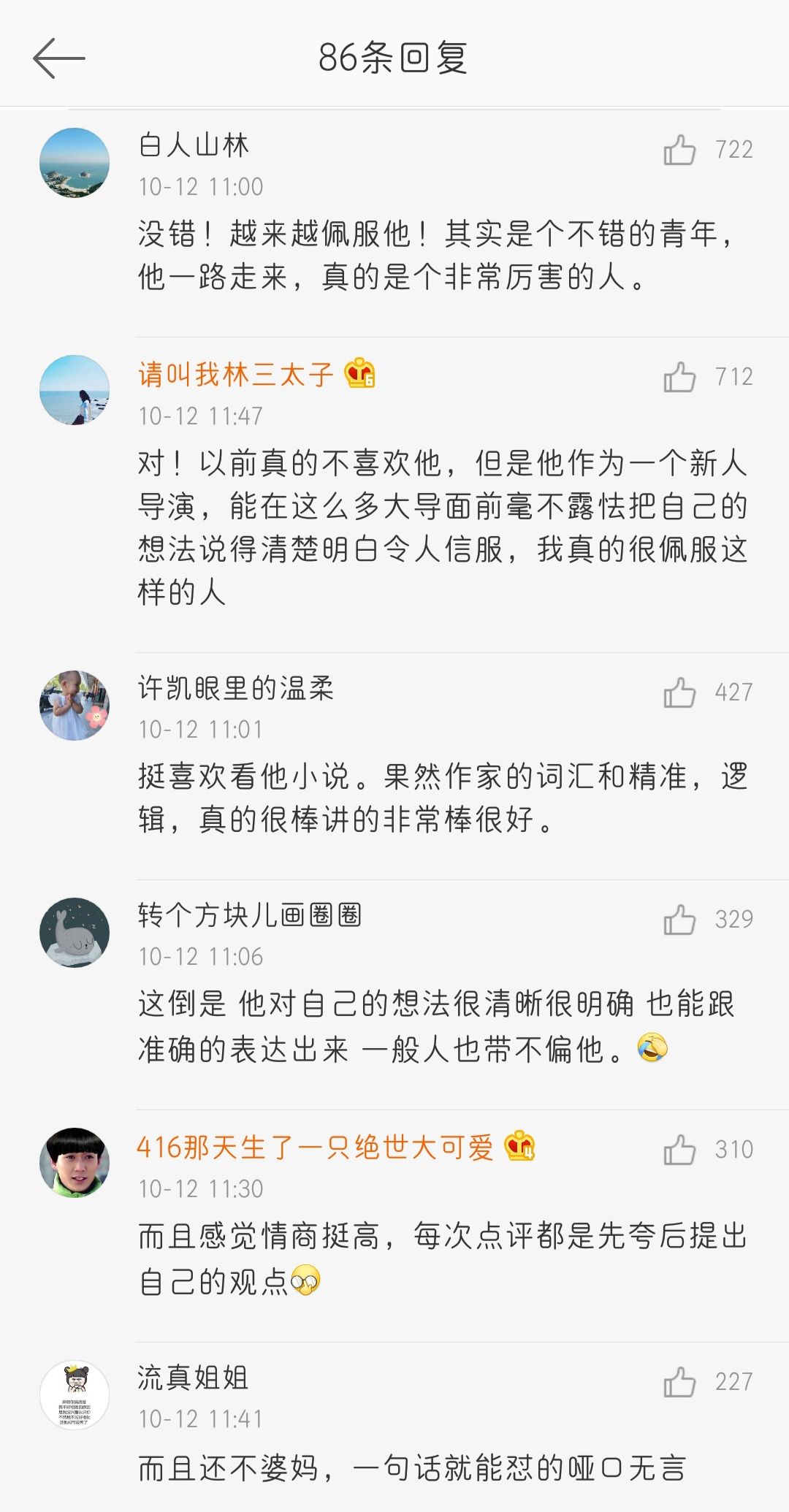Like the reply by 416那天生了一只绝世大可爱
Screen dimensions: 789x1512
[x=679, y=1150]
